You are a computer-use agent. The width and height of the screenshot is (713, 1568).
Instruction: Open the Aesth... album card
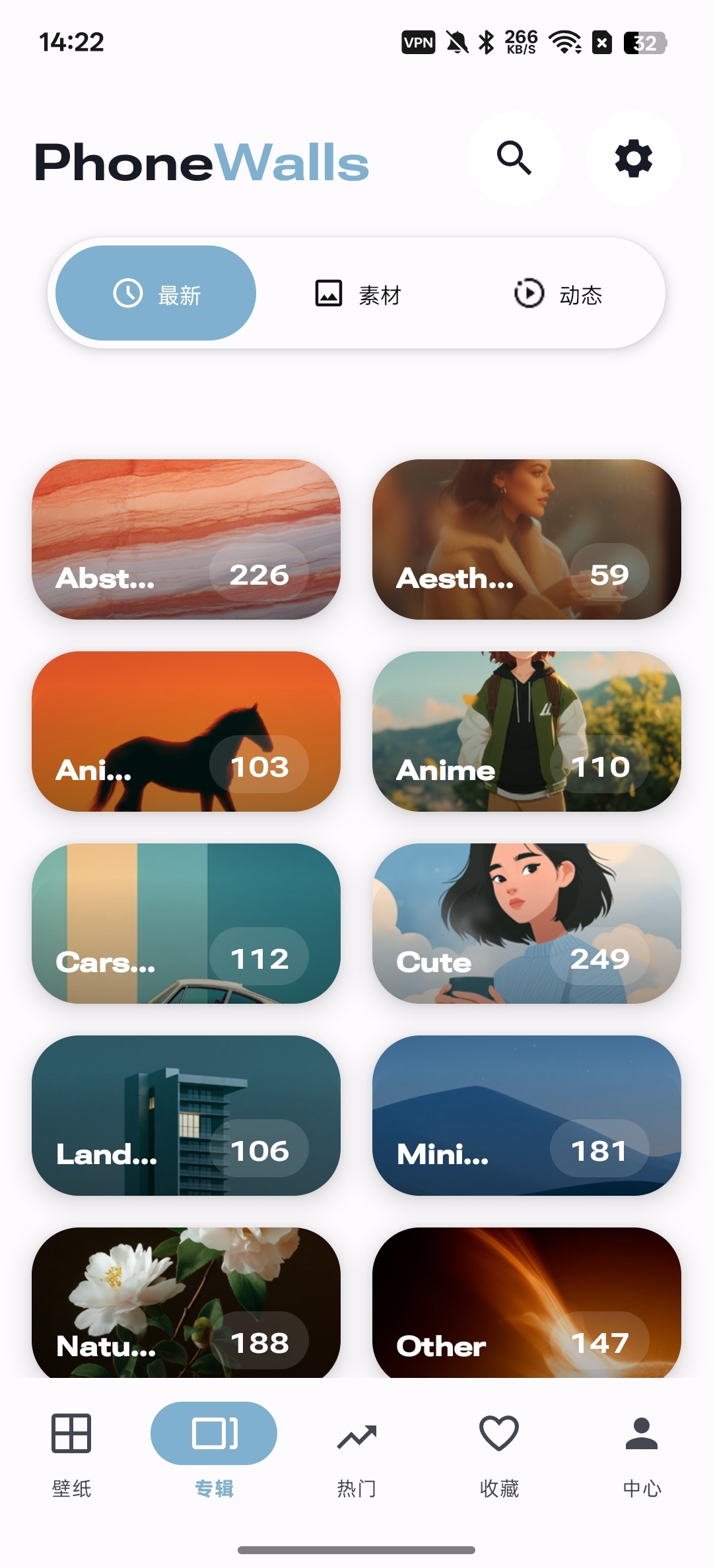527,539
